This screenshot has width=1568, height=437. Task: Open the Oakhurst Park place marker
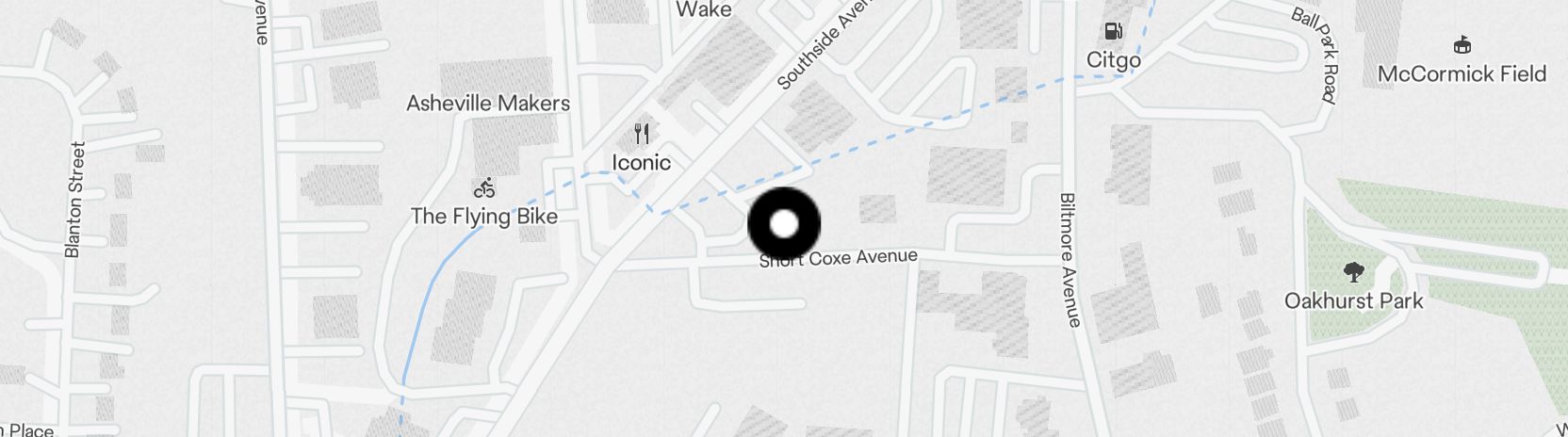(1354, 273)
